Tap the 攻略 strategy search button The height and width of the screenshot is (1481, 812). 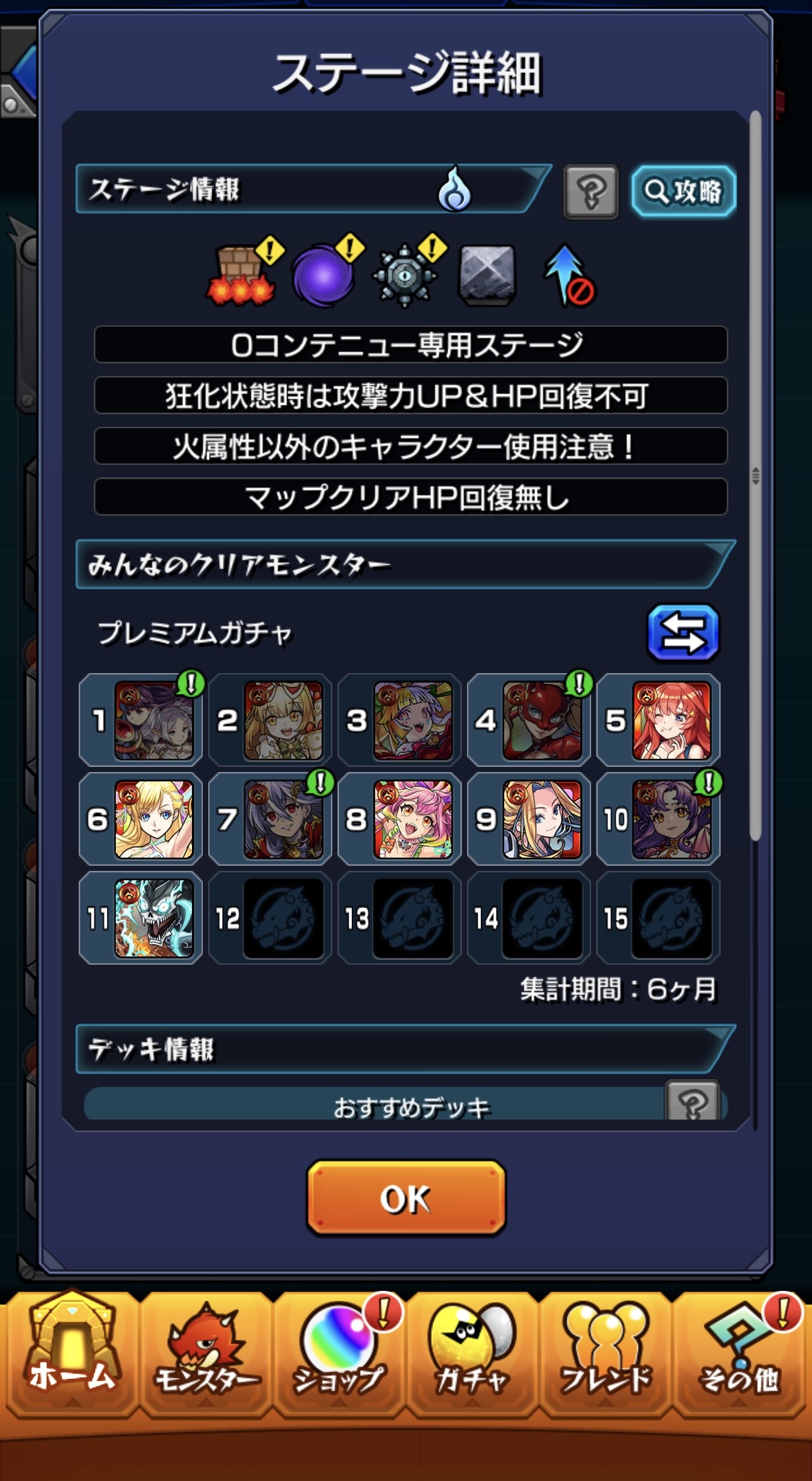pos(684,191)
